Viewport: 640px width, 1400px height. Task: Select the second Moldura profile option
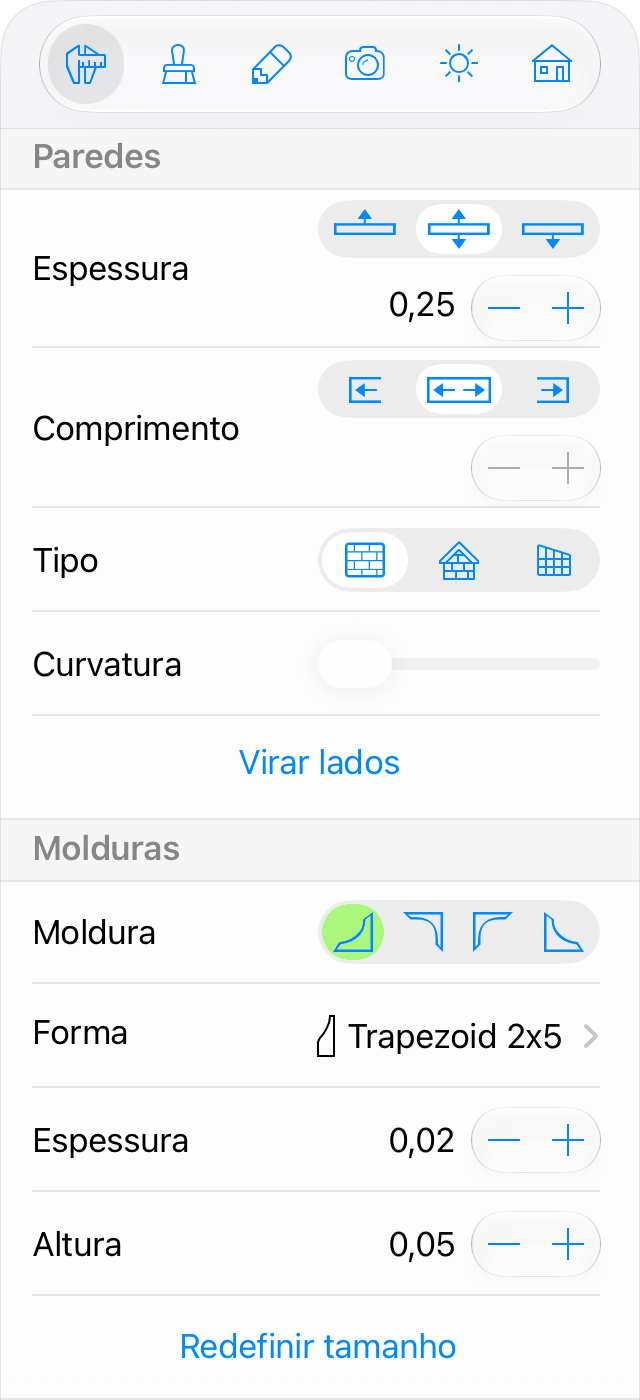tap(423, 933)
